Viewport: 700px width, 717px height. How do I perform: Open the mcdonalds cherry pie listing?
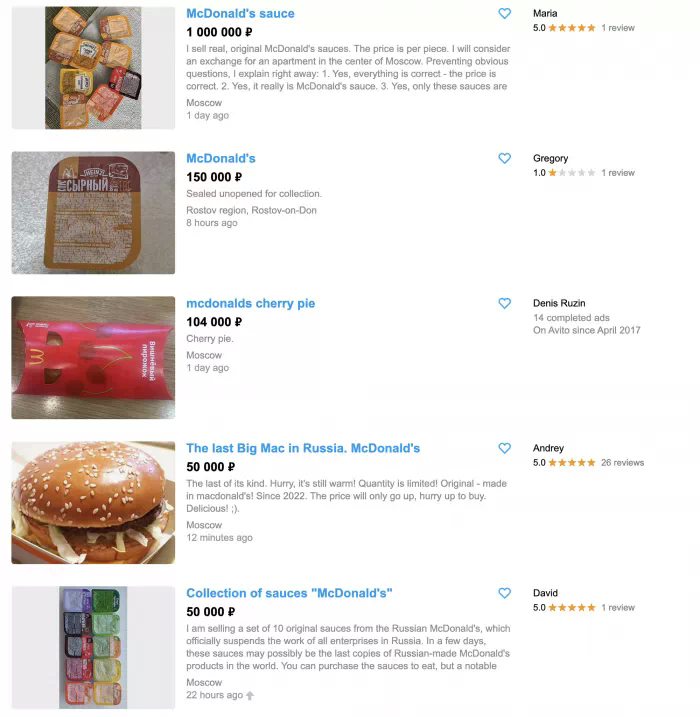click(250, 303)
